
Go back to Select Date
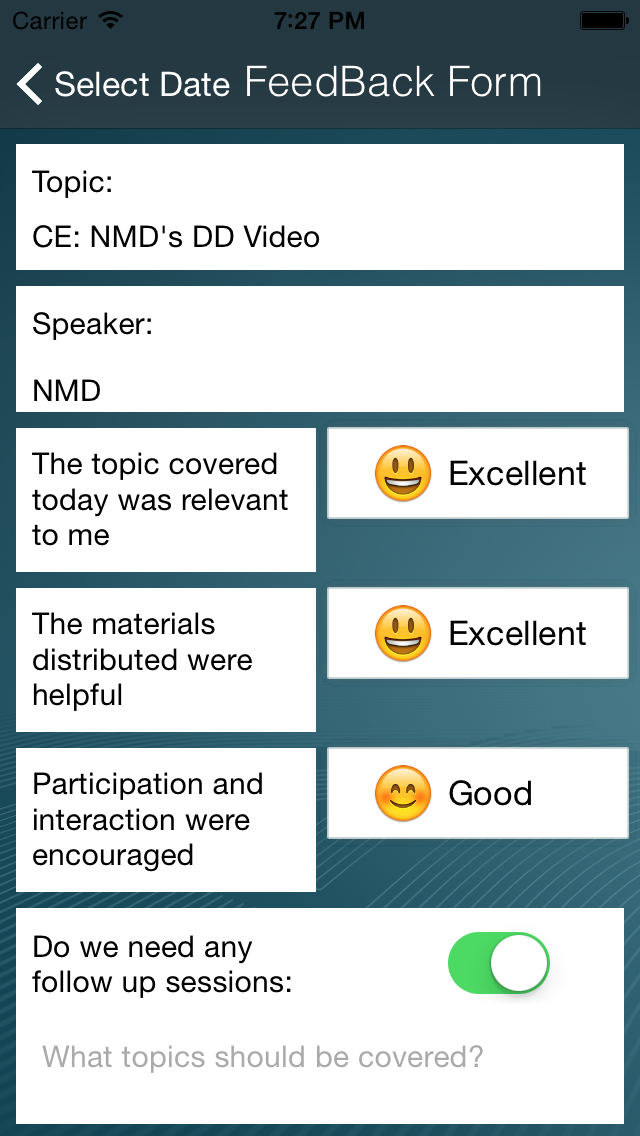click(122, 84)
